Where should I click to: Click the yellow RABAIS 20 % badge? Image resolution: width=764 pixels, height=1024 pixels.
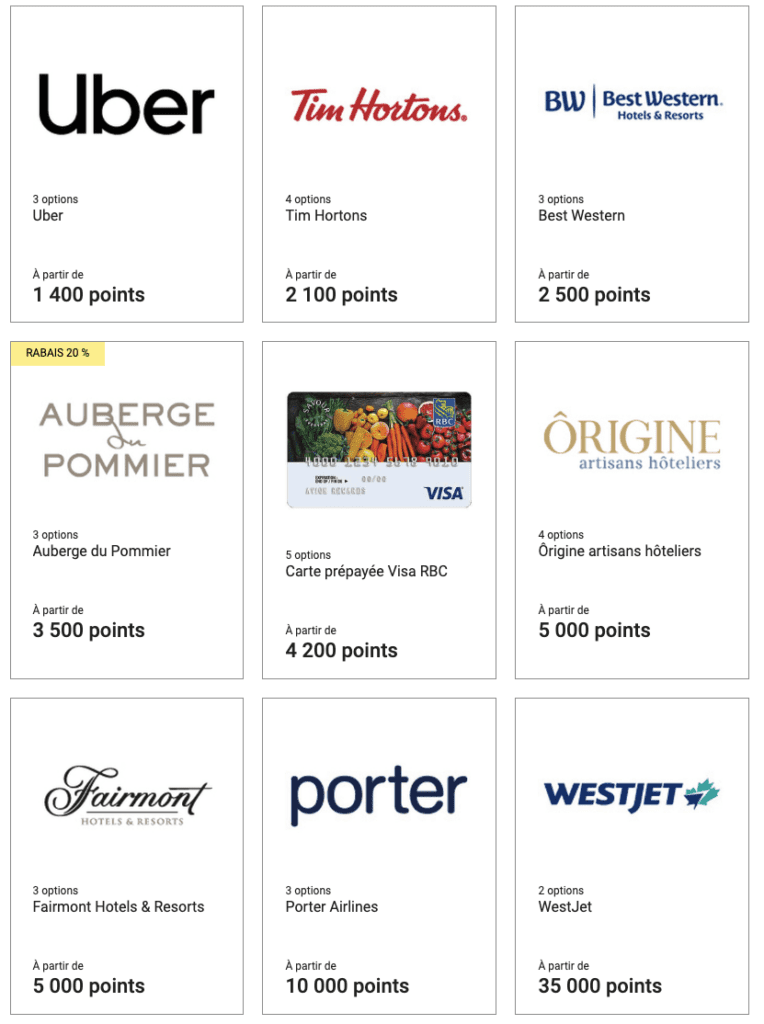click(x=57, y=353)
